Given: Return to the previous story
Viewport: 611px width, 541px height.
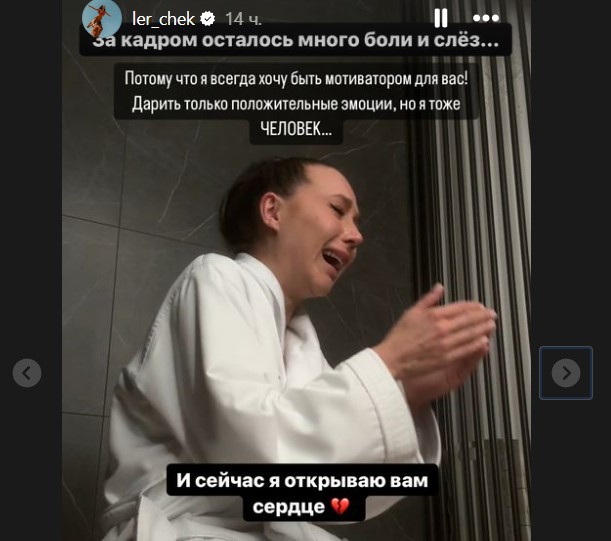Looking at the screenshot, I should click(x=27, y=373).
